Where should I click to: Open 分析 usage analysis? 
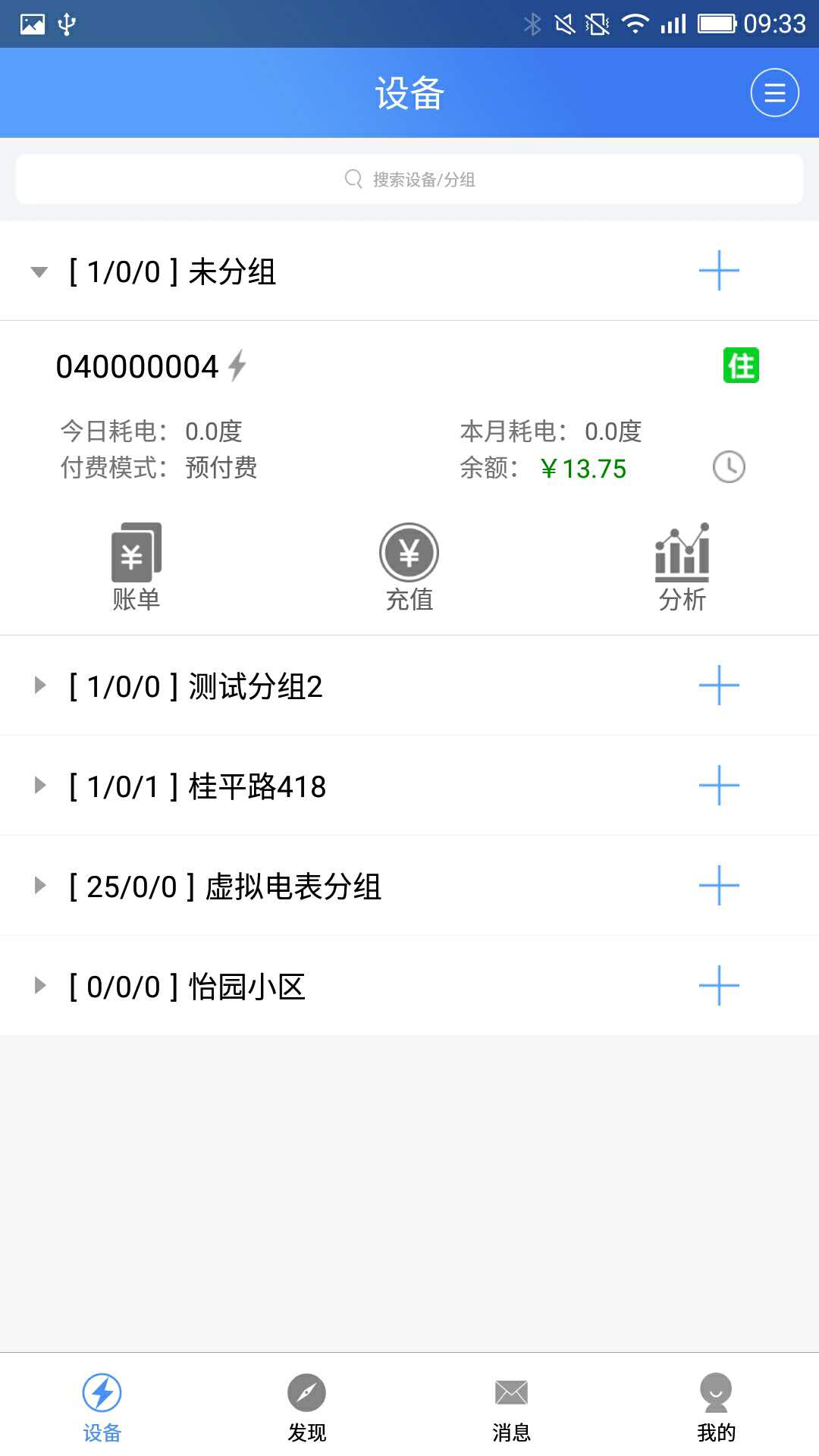682,566
